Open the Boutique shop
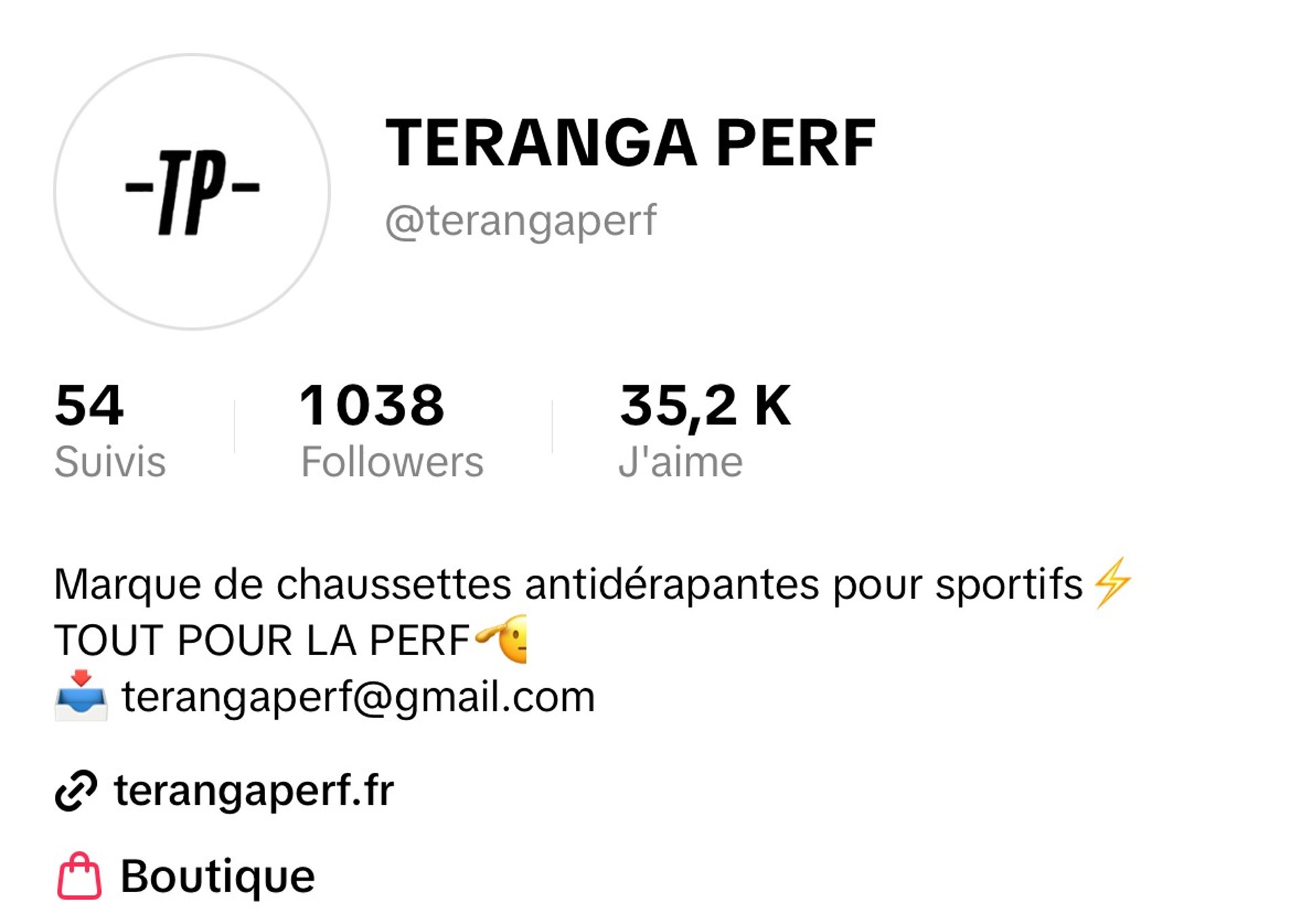This screenshot has width=1301, height=924. coord(217,875)
